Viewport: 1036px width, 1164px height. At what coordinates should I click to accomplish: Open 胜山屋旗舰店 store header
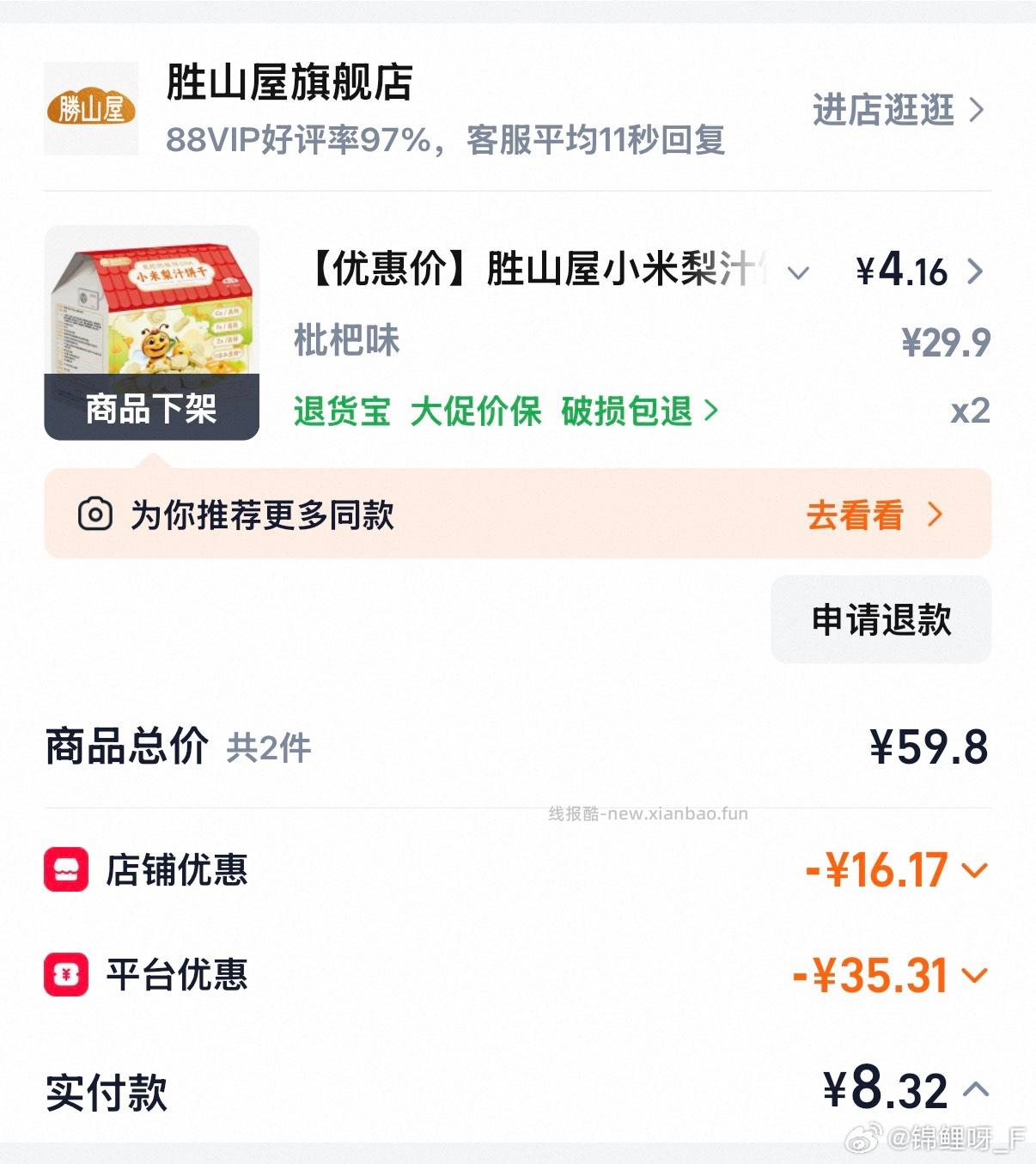pyautogui.click(x=289, y=83)
